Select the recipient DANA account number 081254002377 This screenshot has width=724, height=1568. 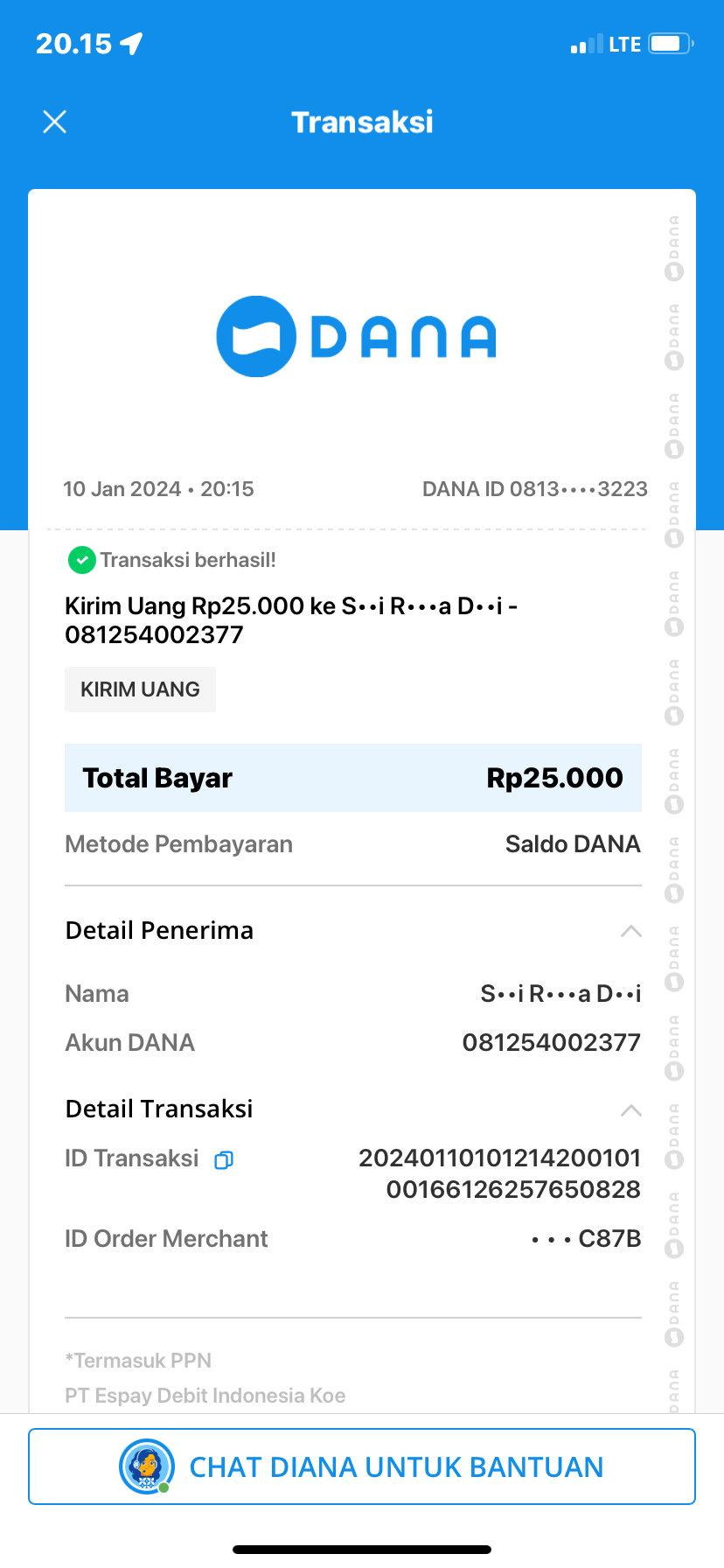[551, 1042]
